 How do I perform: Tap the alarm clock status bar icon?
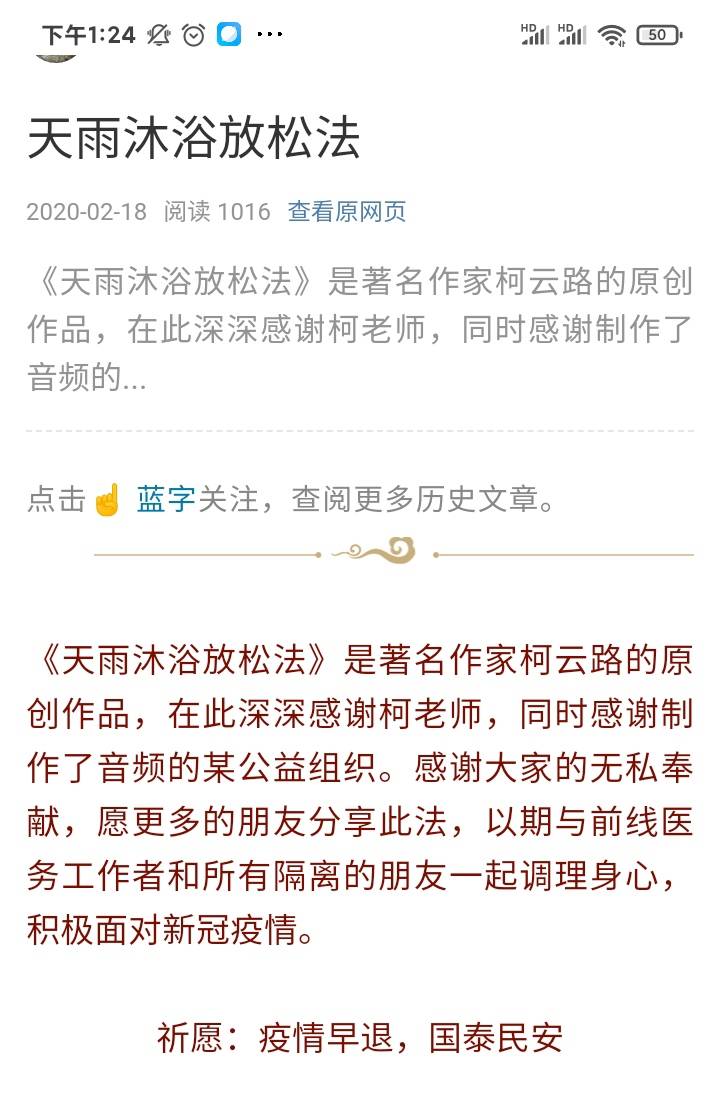click(x=192, y=34)
